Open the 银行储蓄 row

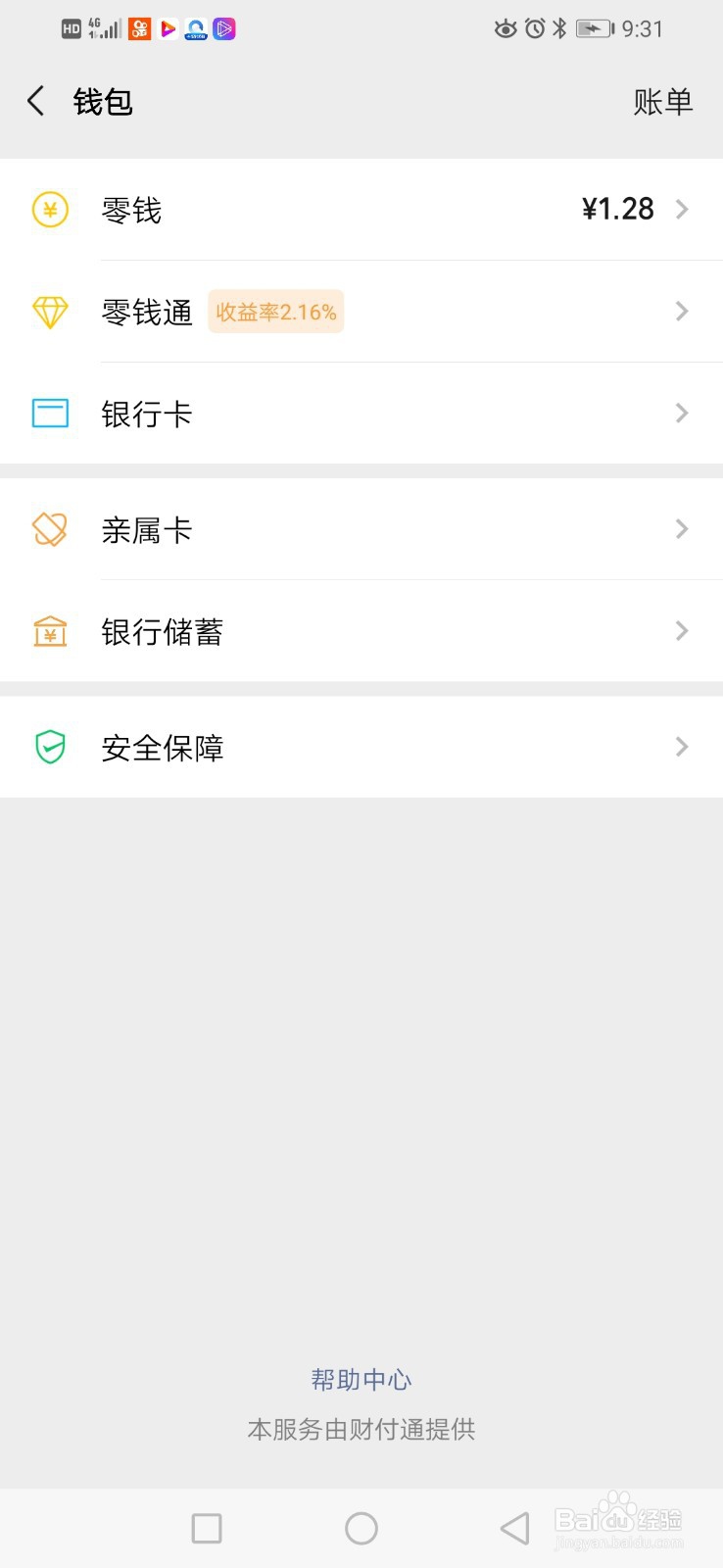click(361, 632)
